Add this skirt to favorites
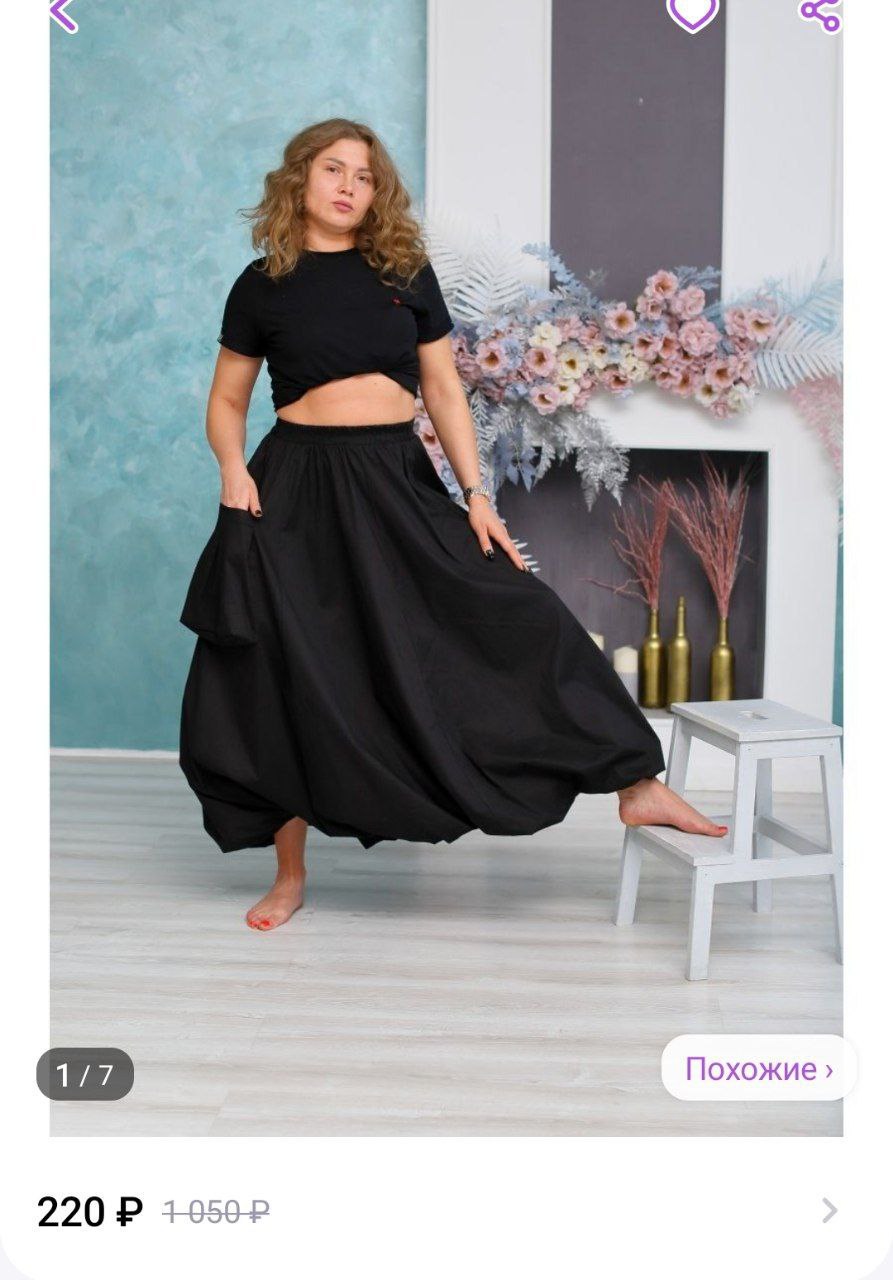The height and width of the screenshot is (1280, 893). coord(692,12)
